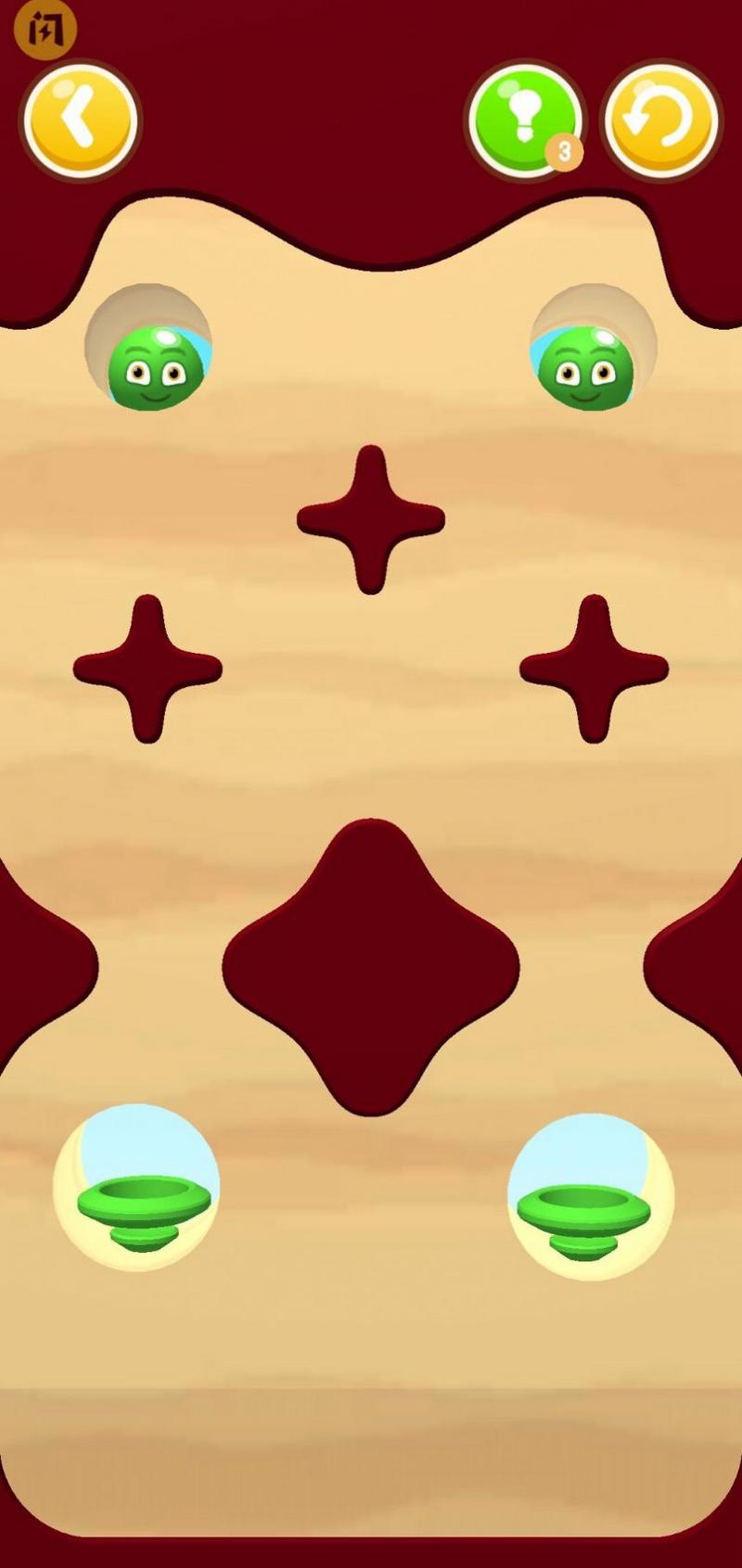Restart the level with the yellow reset button

coord(661,121)
